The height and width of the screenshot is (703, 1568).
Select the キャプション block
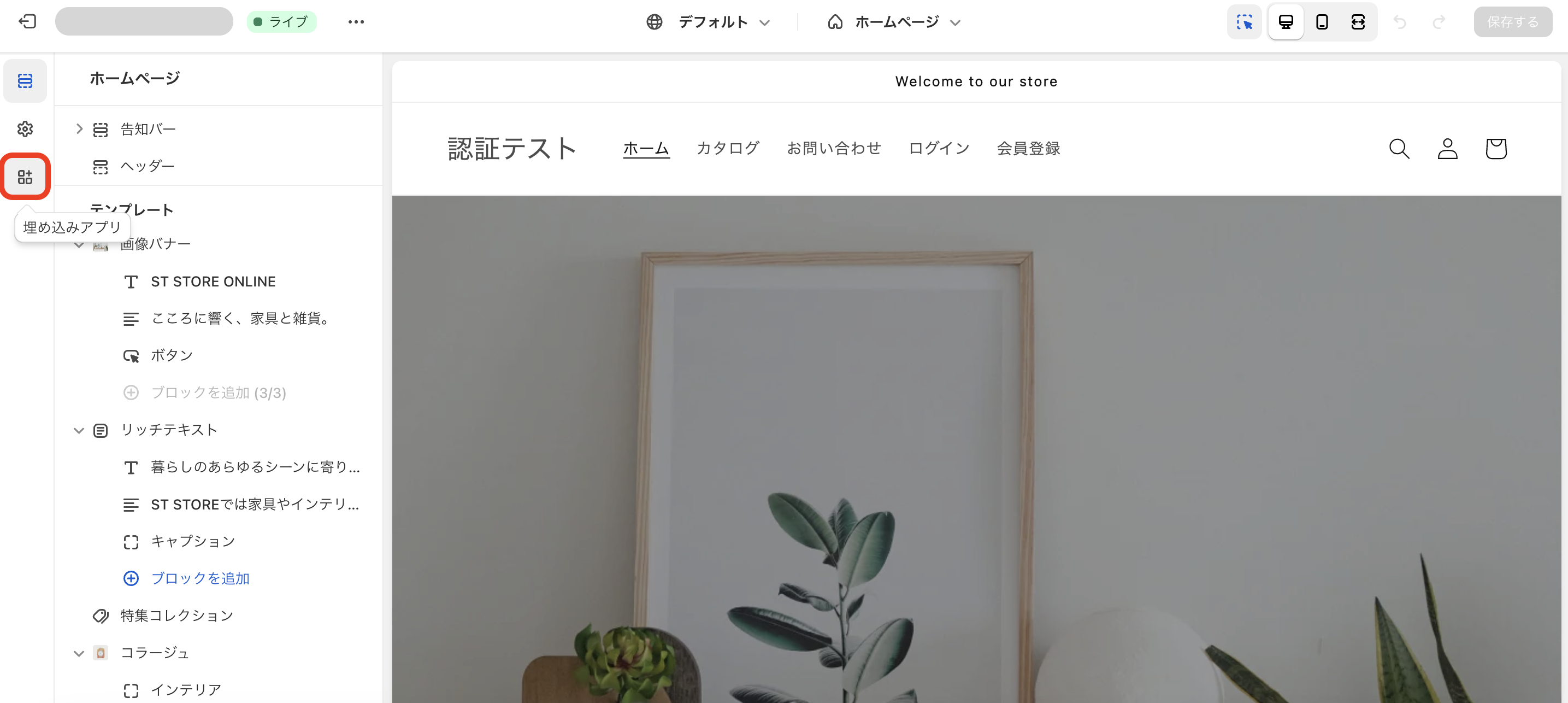(x=192, y=541)
